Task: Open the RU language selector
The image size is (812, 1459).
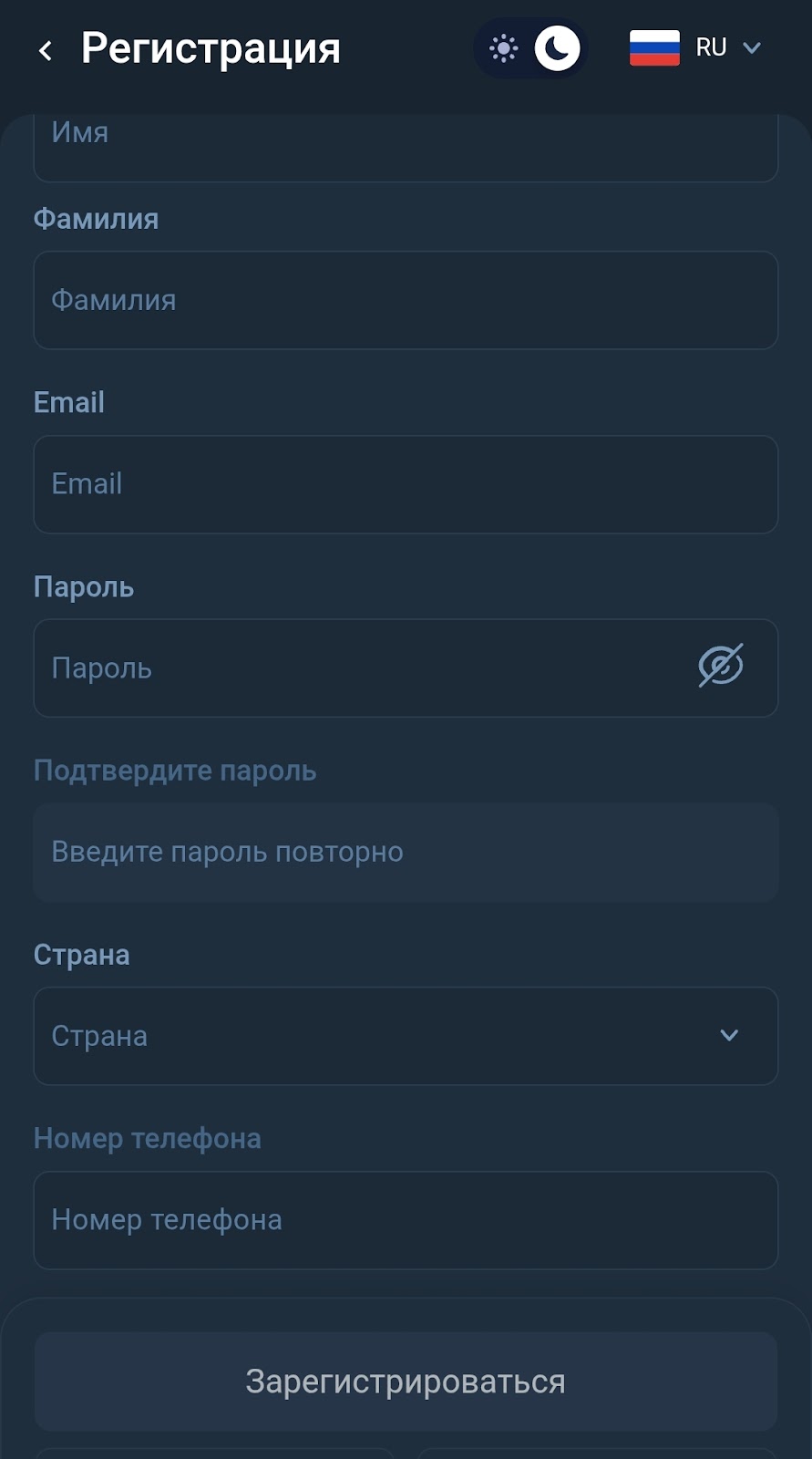Action: click(696, 48)
